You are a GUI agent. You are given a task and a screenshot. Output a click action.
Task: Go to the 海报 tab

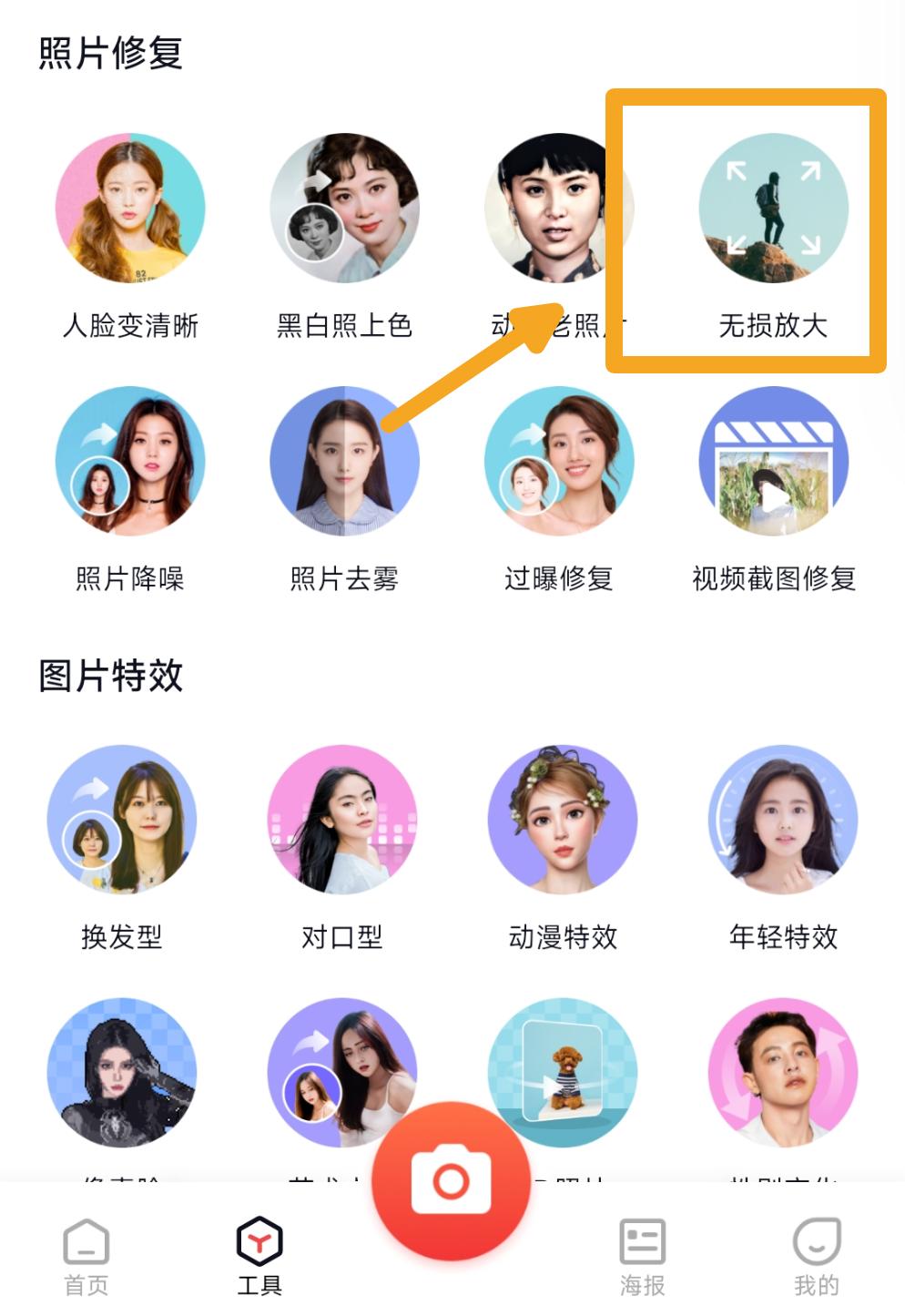(x=642, y=1257)
